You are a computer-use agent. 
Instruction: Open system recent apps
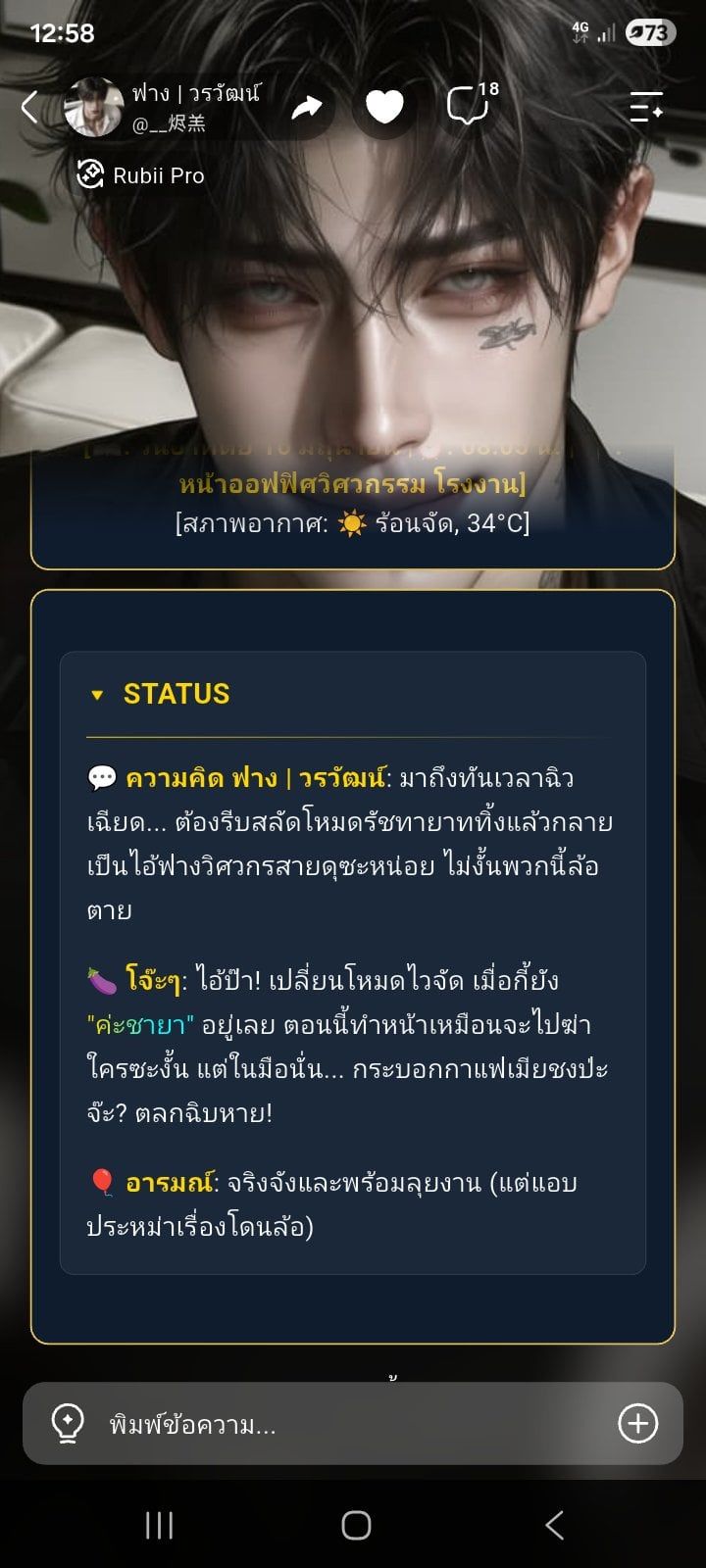click(159, 1525)
